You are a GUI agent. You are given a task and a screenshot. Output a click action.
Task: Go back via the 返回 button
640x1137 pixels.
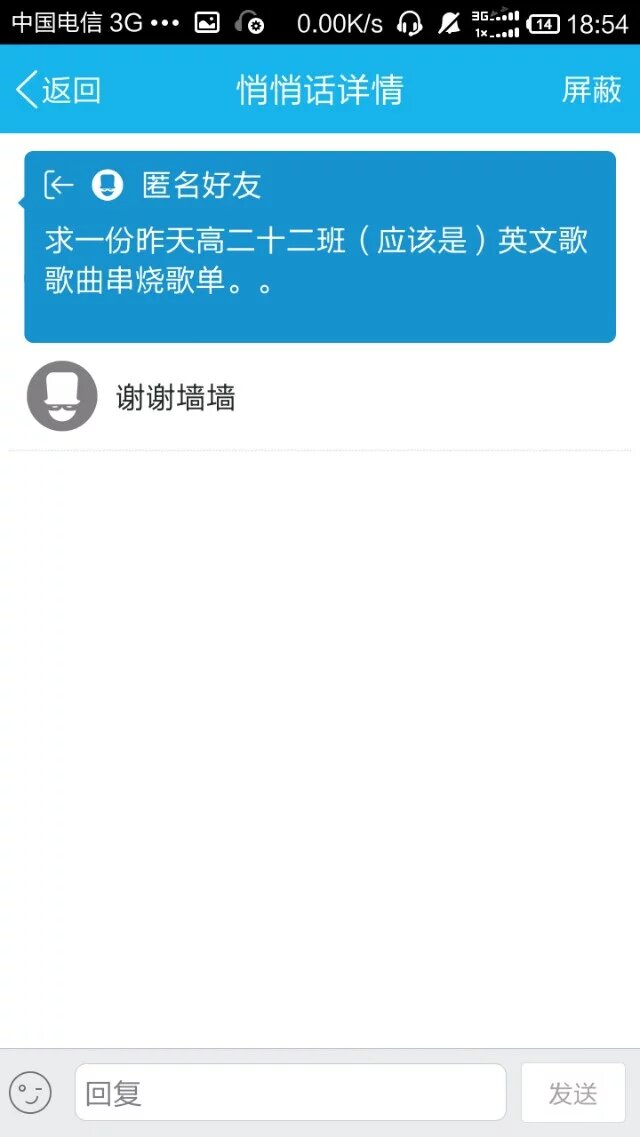58,90
